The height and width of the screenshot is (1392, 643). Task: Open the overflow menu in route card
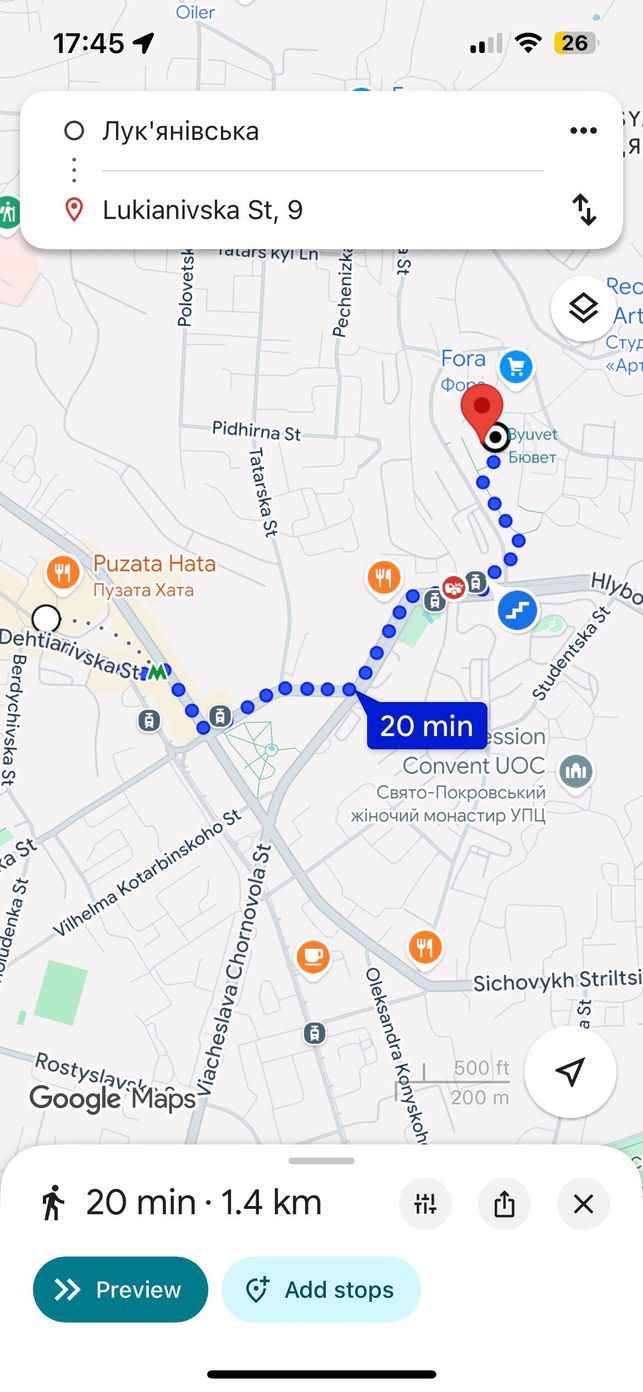point(582,131)
